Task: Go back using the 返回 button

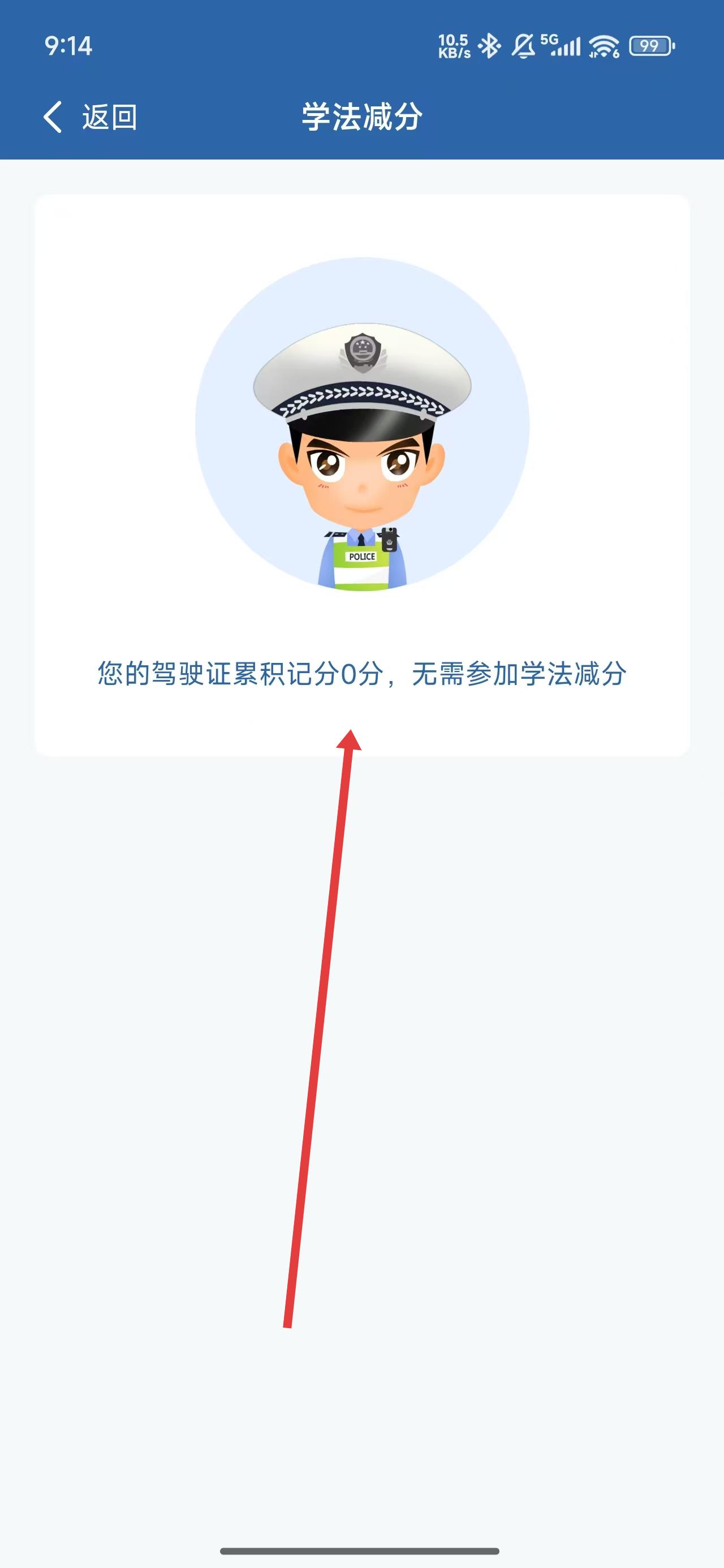Action: (x=90, y=117)
